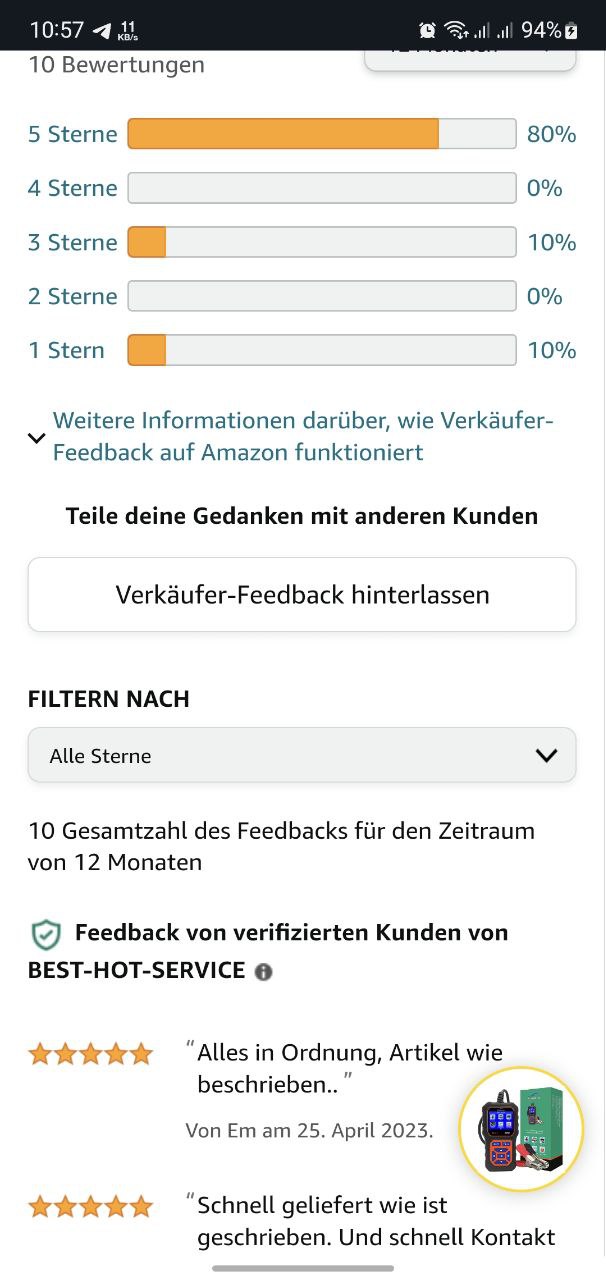Filter feedback by 3 Sterne
The image size is (606, 1280).
(72, 242)
